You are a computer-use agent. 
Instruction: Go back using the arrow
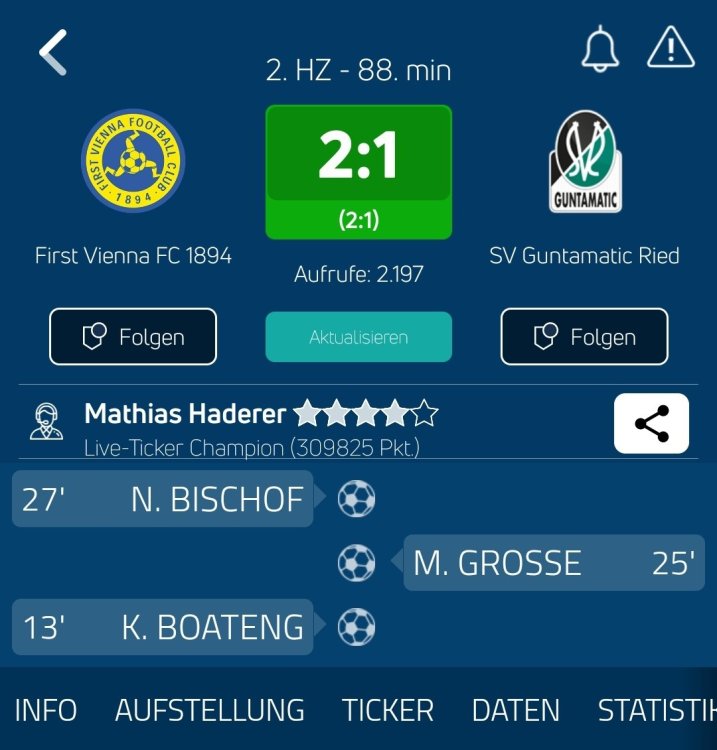coord(53,52)
